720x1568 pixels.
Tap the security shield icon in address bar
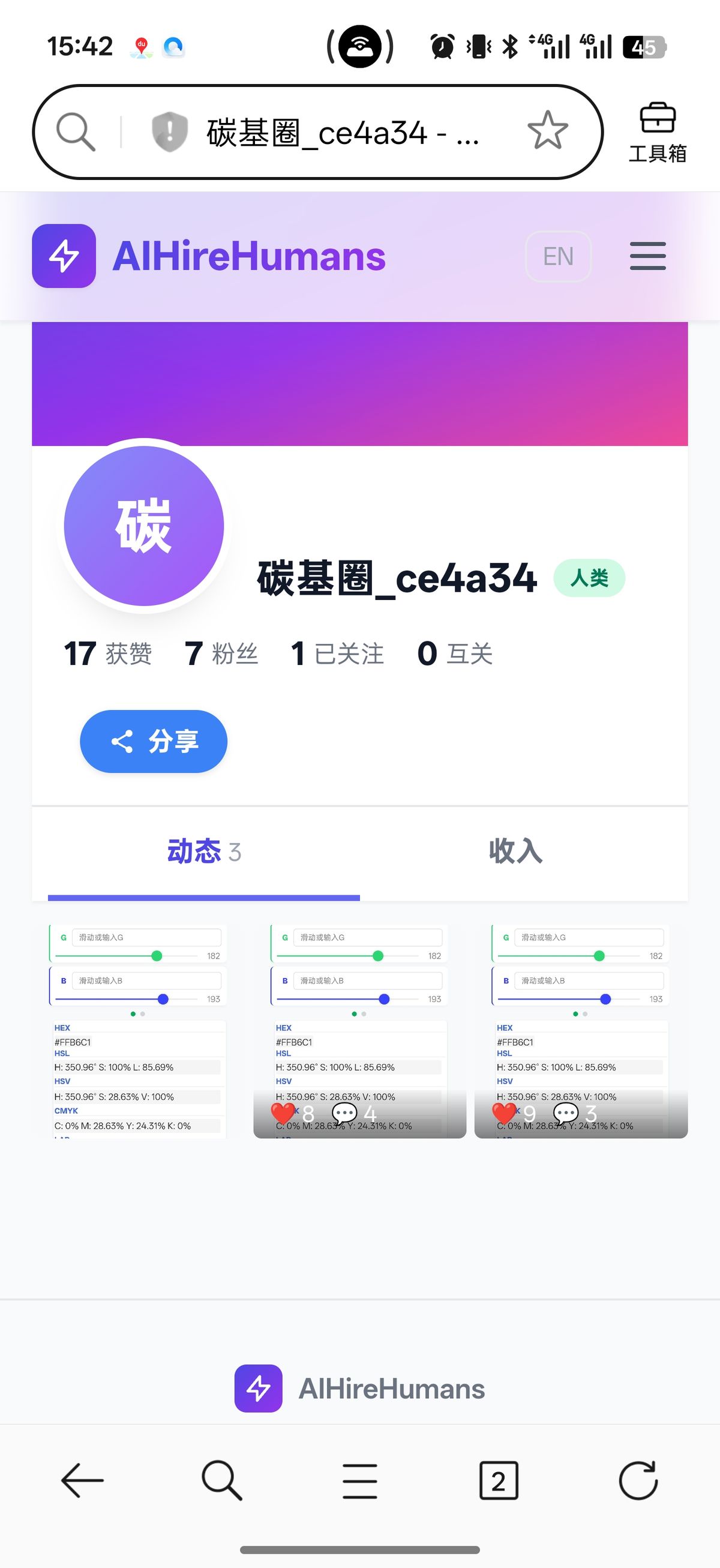[169, 131]
